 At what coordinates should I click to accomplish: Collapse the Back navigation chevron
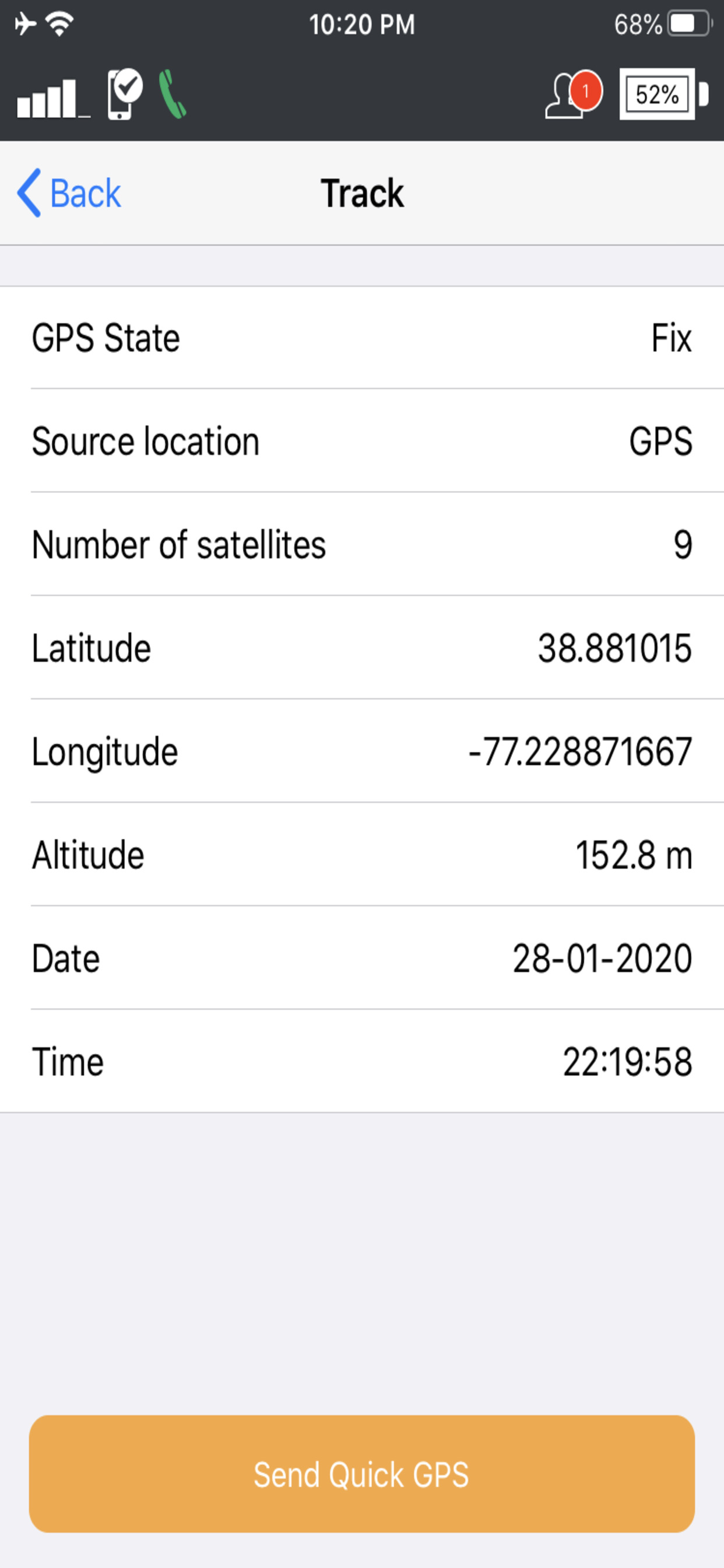tap(27, 193)
